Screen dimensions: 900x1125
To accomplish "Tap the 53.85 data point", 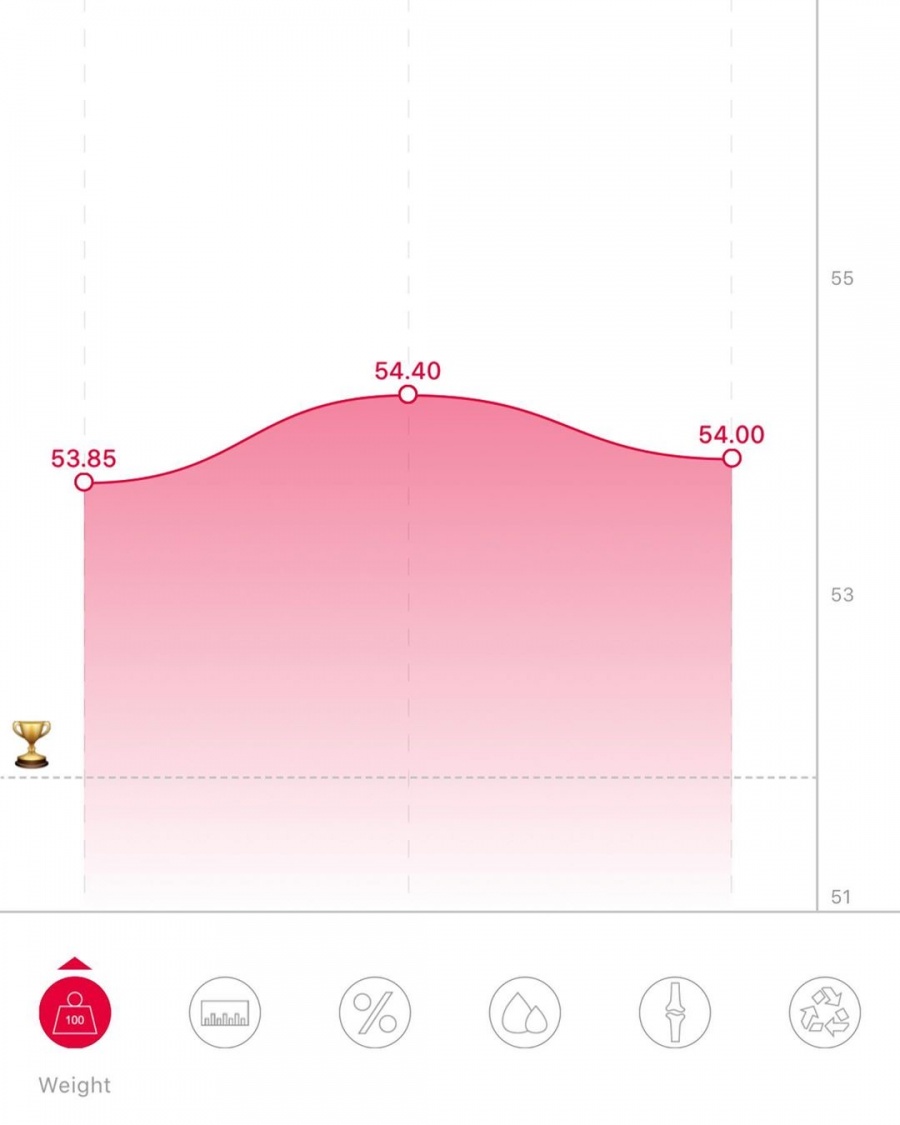I will [x=84, y=482].
